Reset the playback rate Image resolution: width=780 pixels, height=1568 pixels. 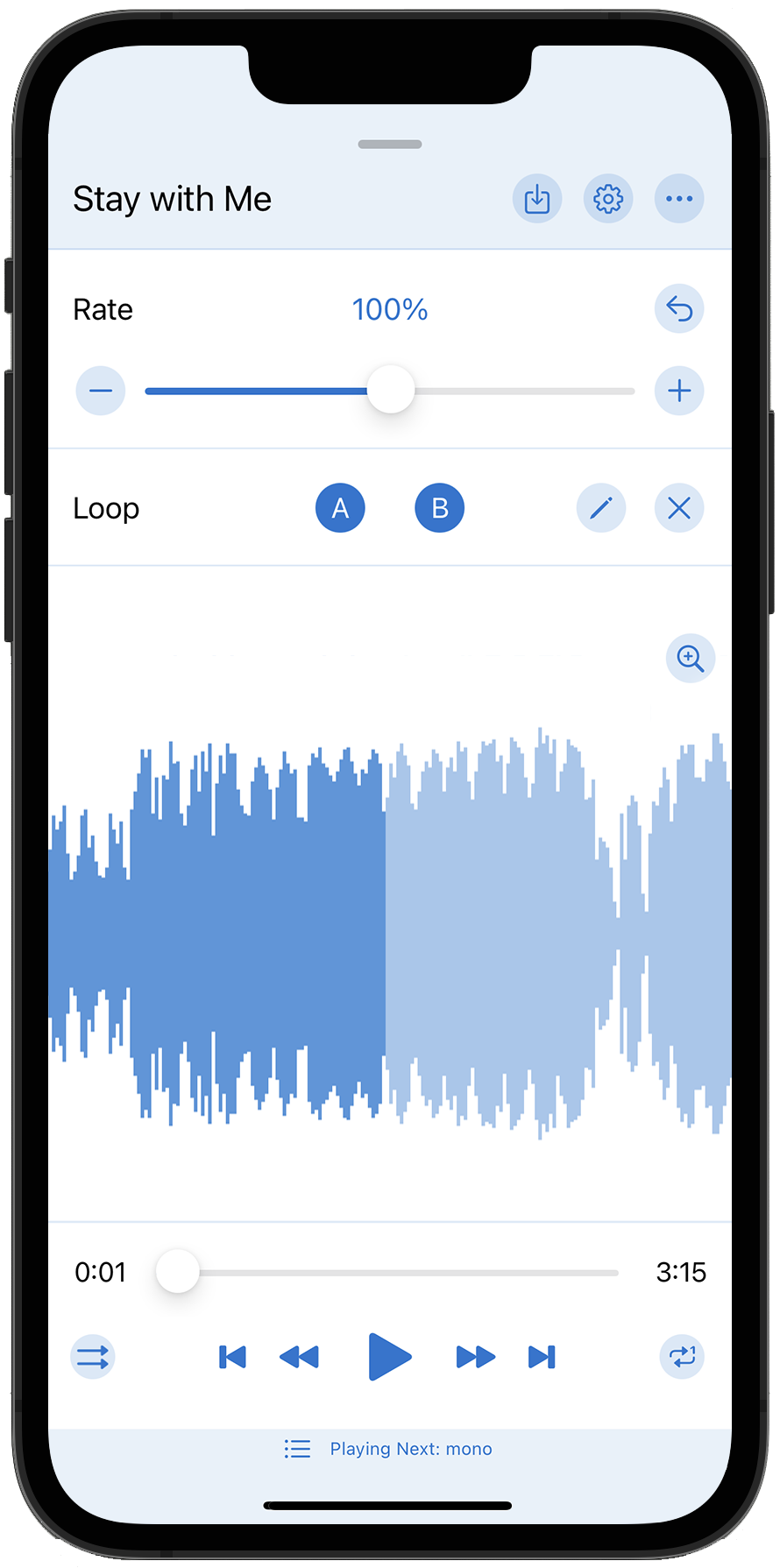[x=678, y=308]
